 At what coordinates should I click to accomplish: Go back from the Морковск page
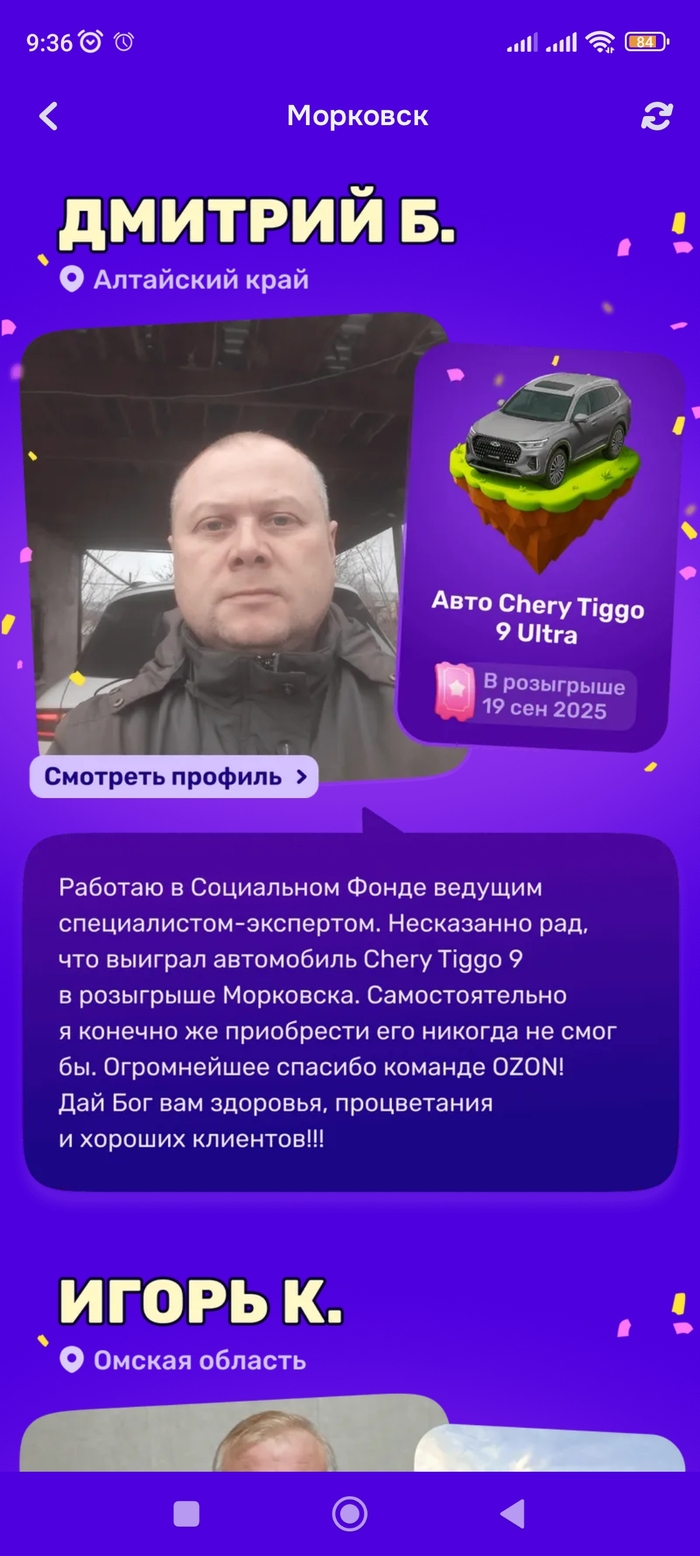(48, 116)
